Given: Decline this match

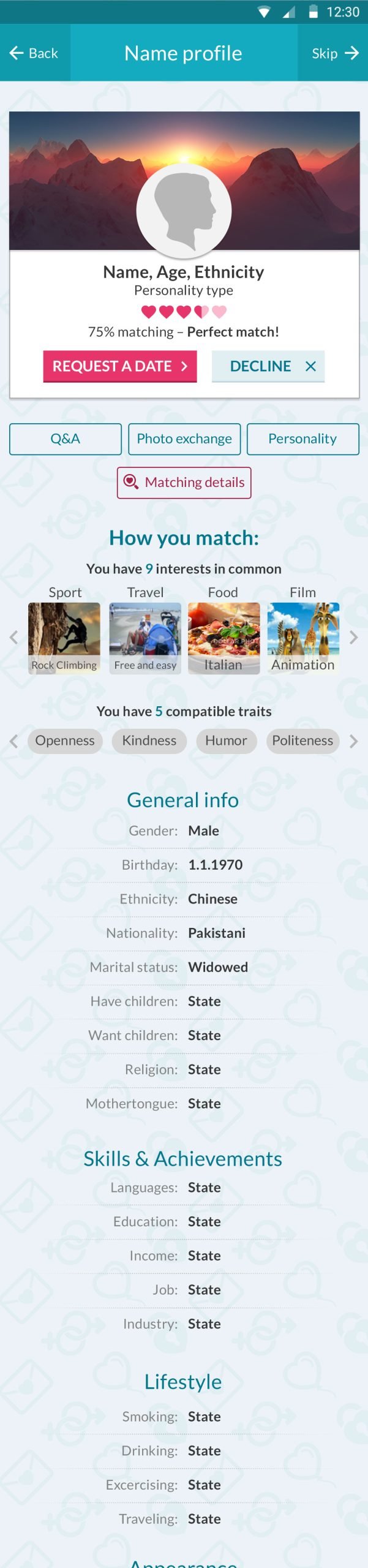Looking at the screenshot, I should [x=268, y=366].
